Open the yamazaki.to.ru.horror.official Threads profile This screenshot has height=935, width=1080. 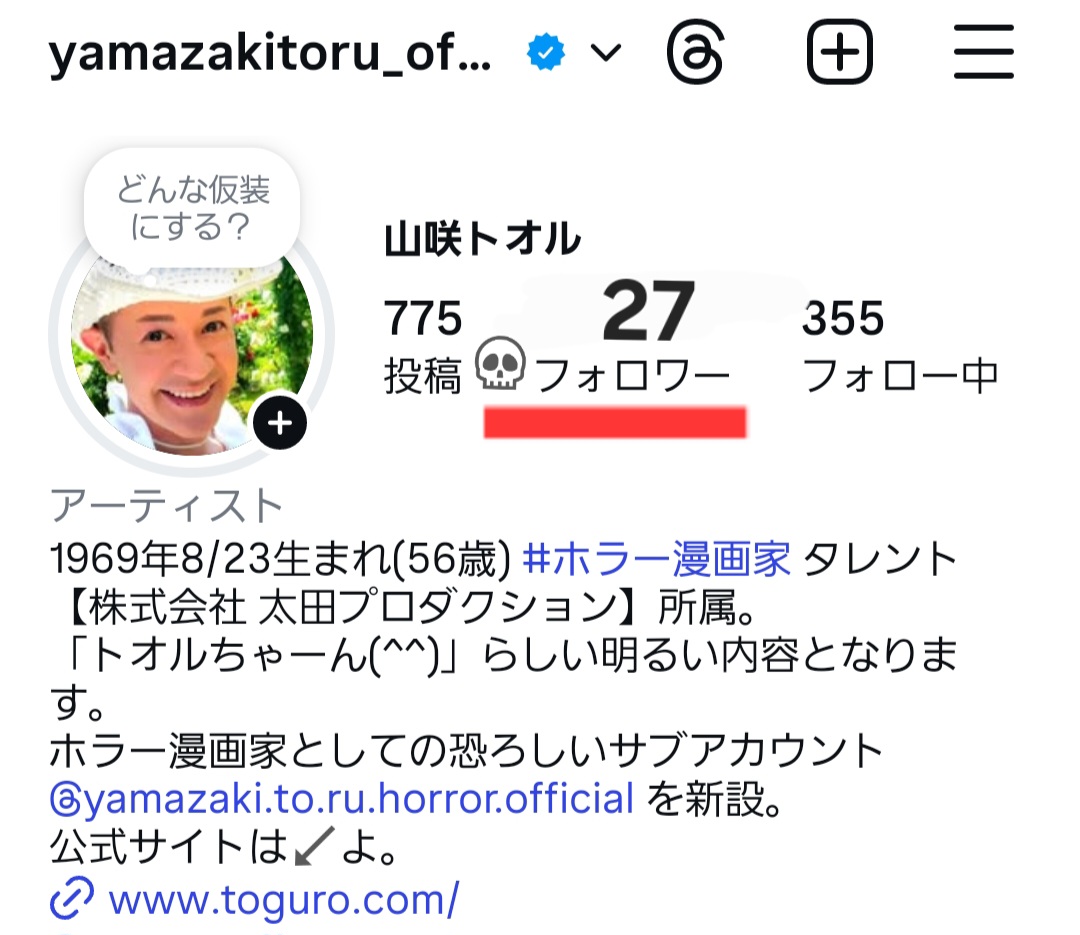[343, 798]
